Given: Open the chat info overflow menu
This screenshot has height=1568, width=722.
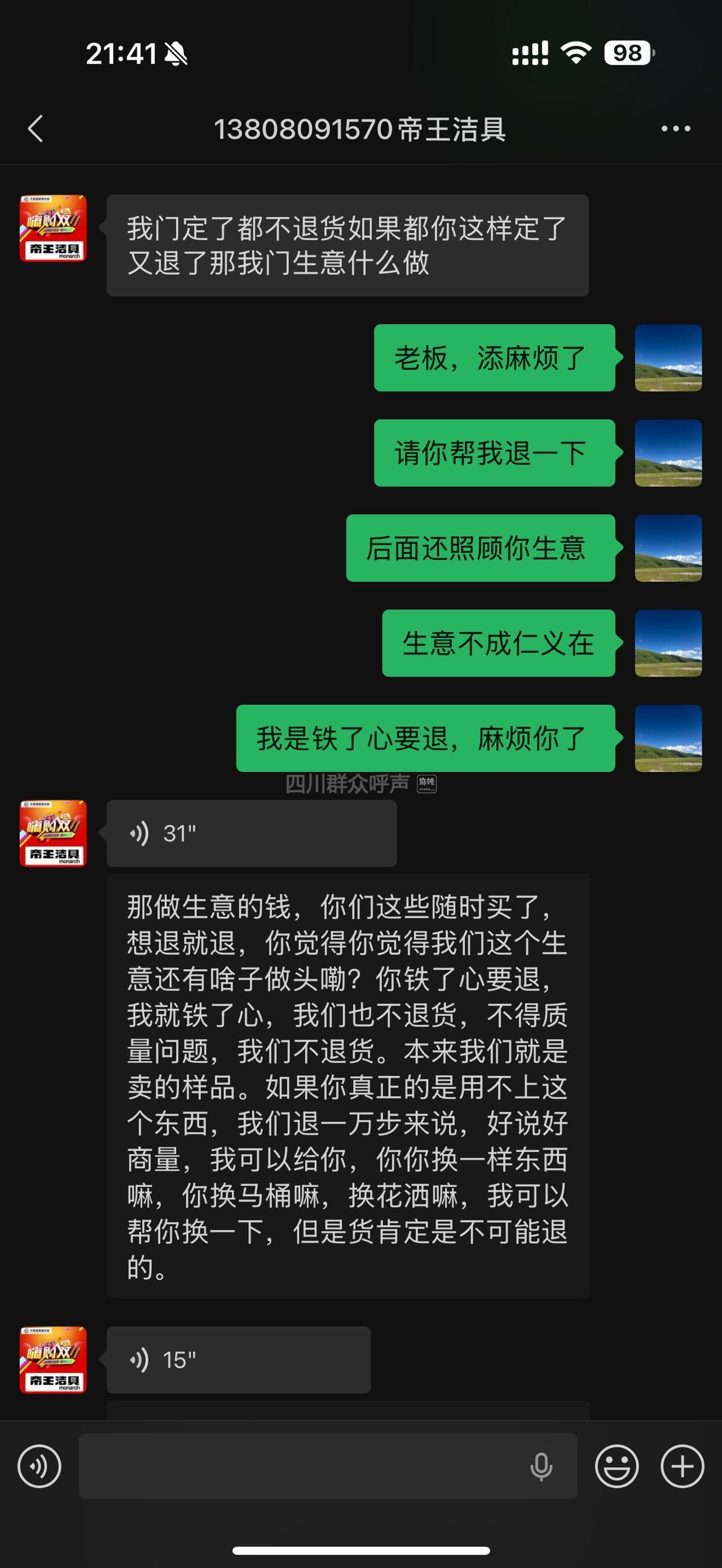Looking at the screenshot, I should 676,129.
